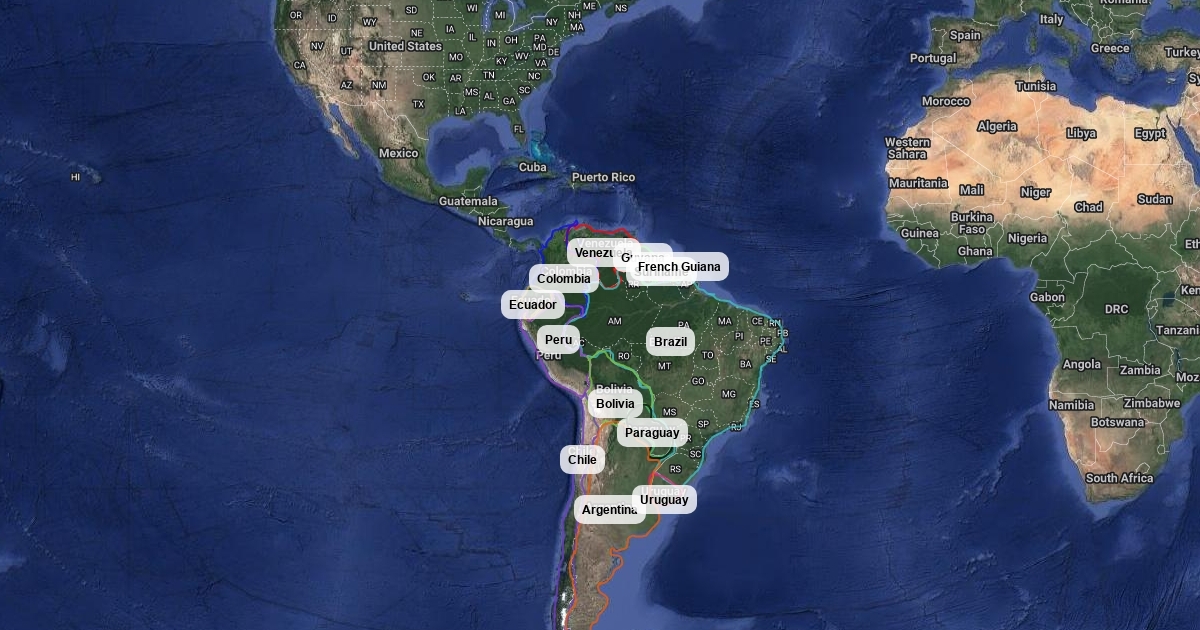Screen dimensions: 1200x630
Task: Select the Chile label
Action: coord(582,460)
